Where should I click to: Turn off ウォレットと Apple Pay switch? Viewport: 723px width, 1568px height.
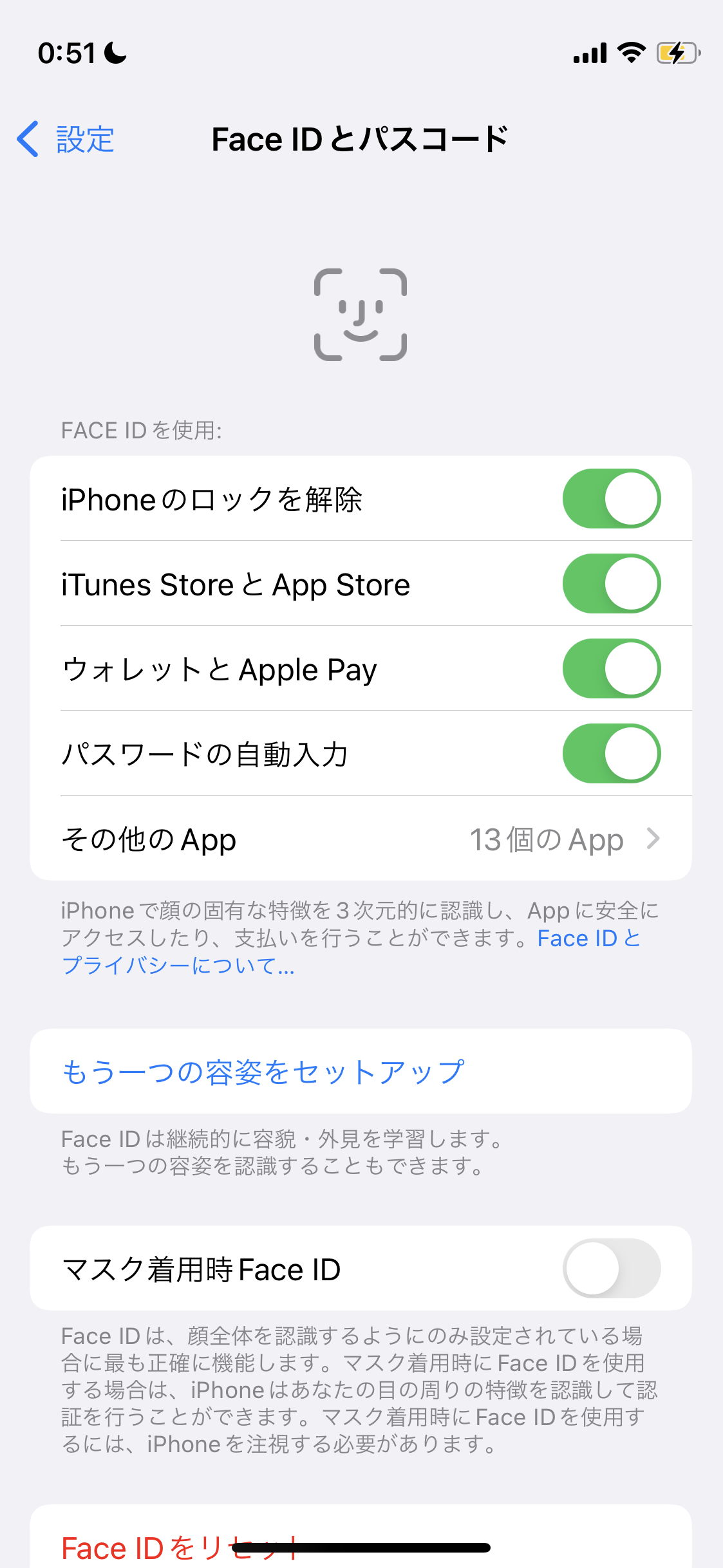coord(611,669)
